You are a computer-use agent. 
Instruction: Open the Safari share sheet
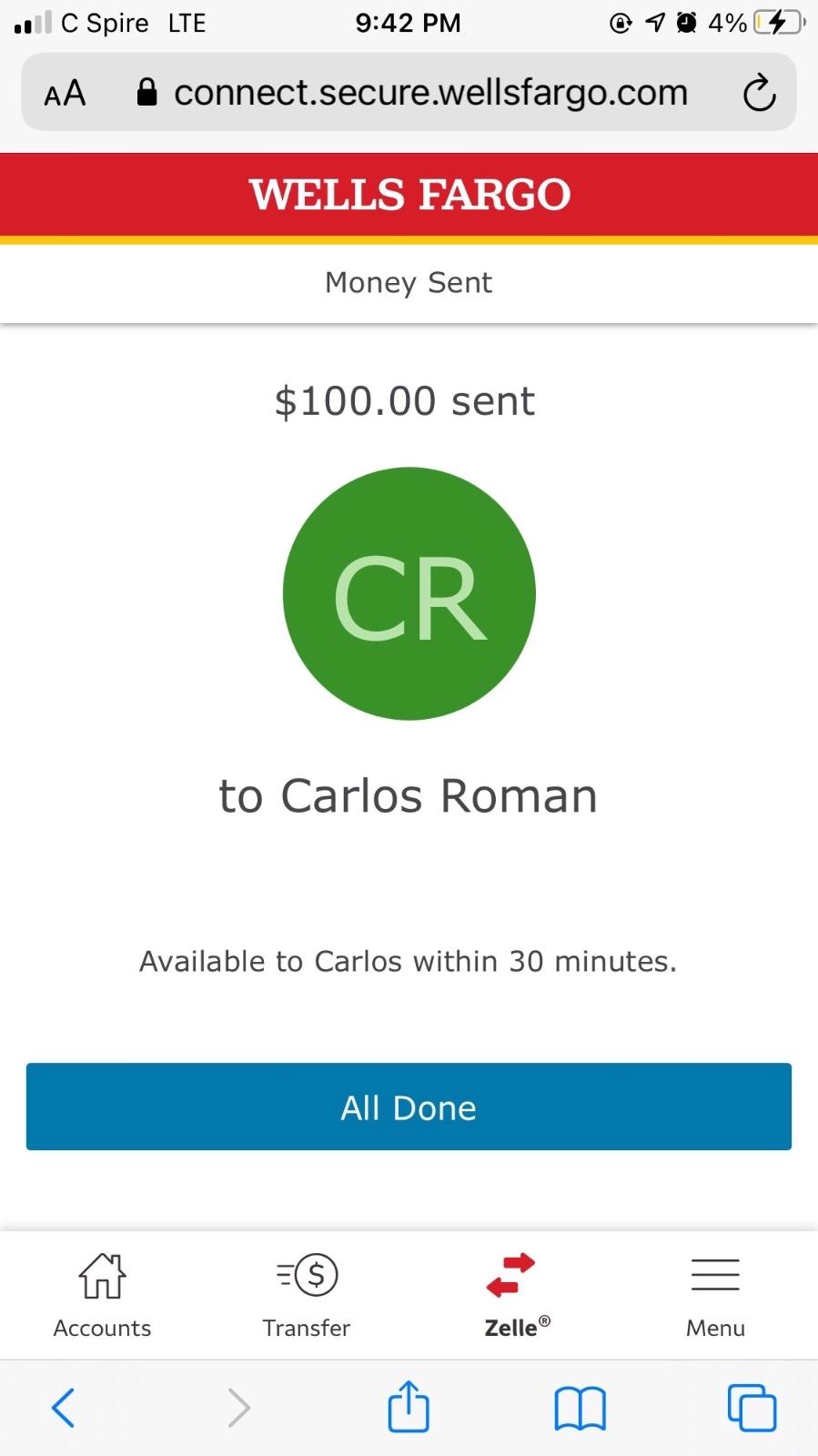point(409,1406)
